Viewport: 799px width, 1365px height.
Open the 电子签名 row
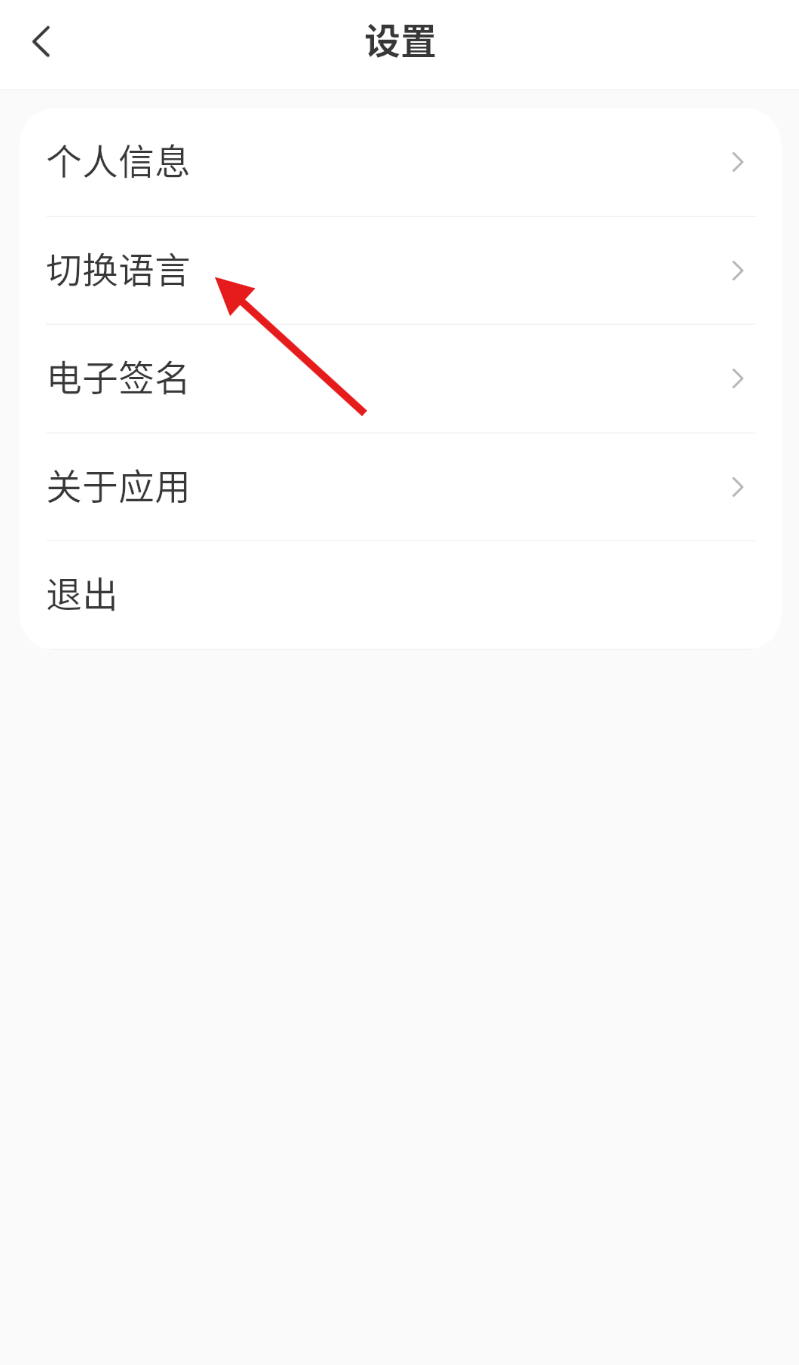(400, 378)
